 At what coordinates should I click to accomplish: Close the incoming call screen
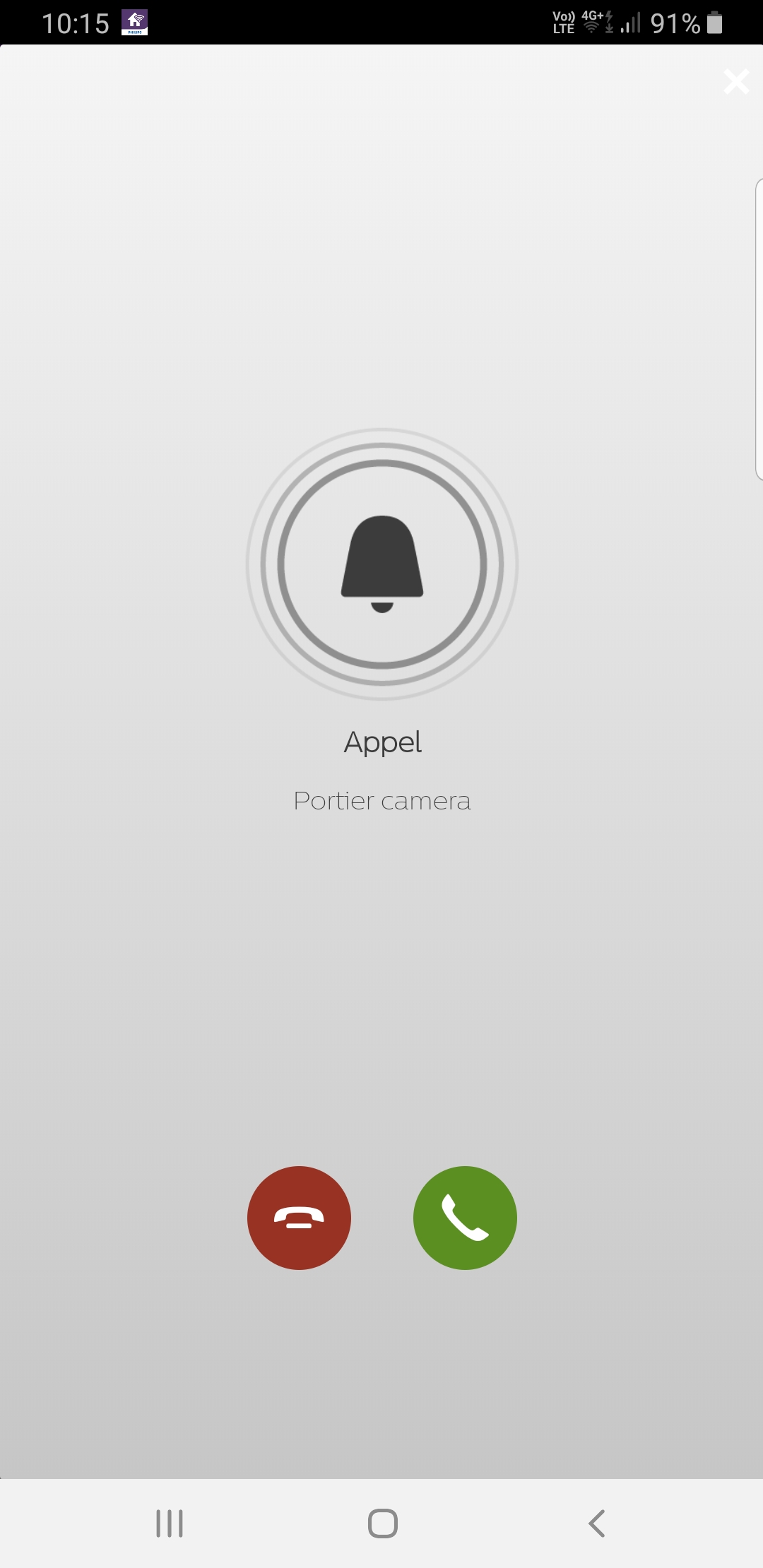click(736, 82)
